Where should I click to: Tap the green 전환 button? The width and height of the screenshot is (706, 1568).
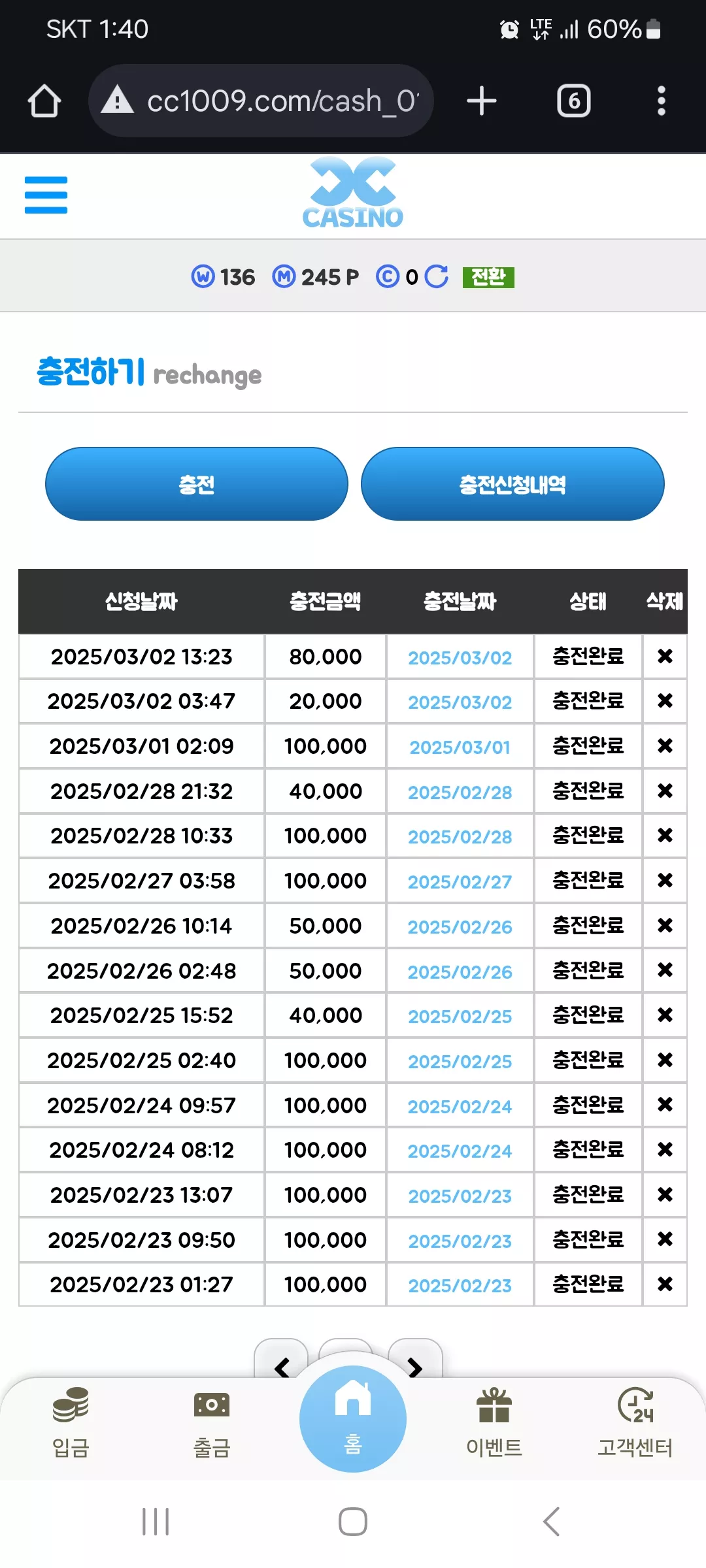pos(488,277)
